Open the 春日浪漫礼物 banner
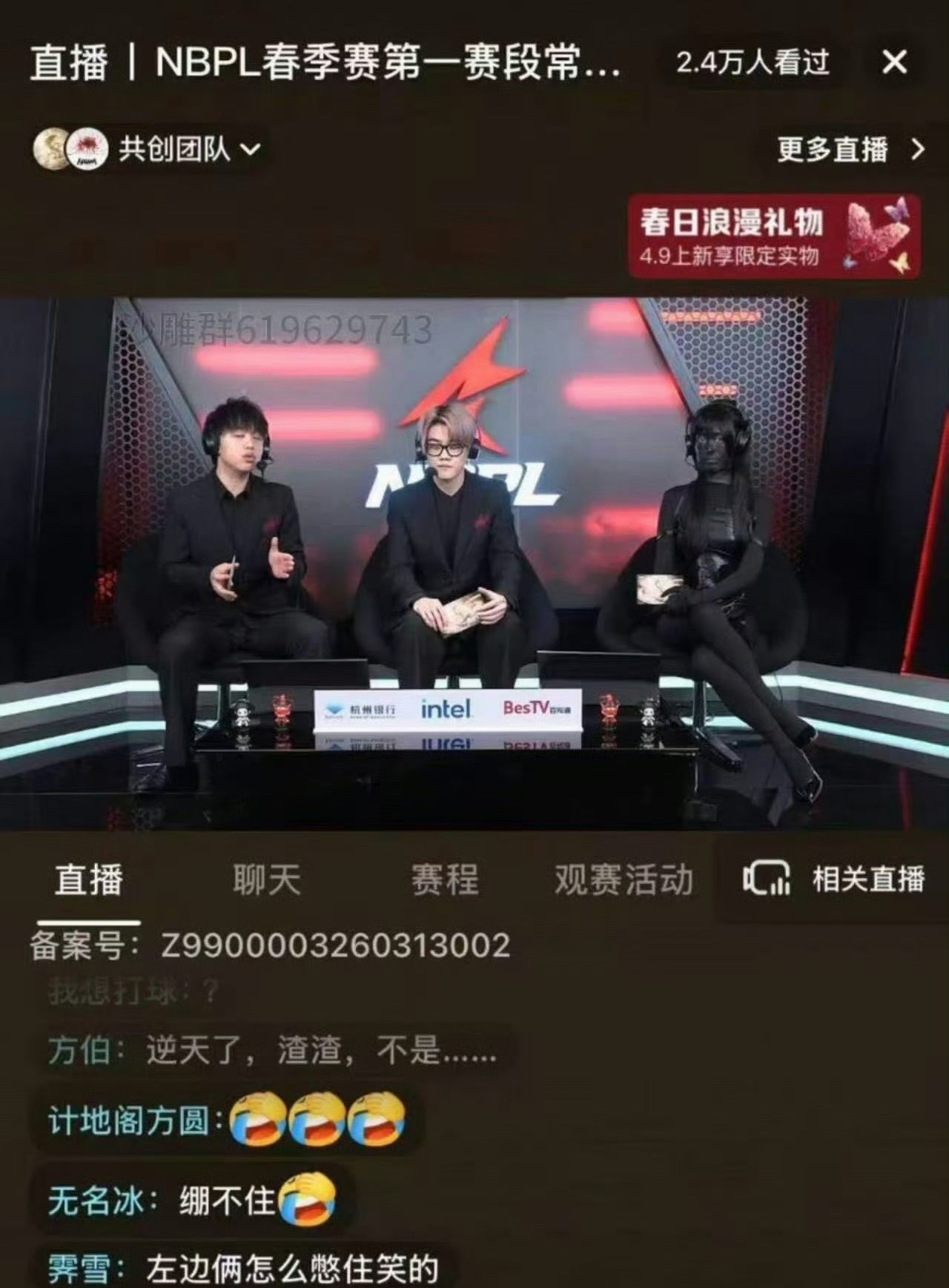 773,237
